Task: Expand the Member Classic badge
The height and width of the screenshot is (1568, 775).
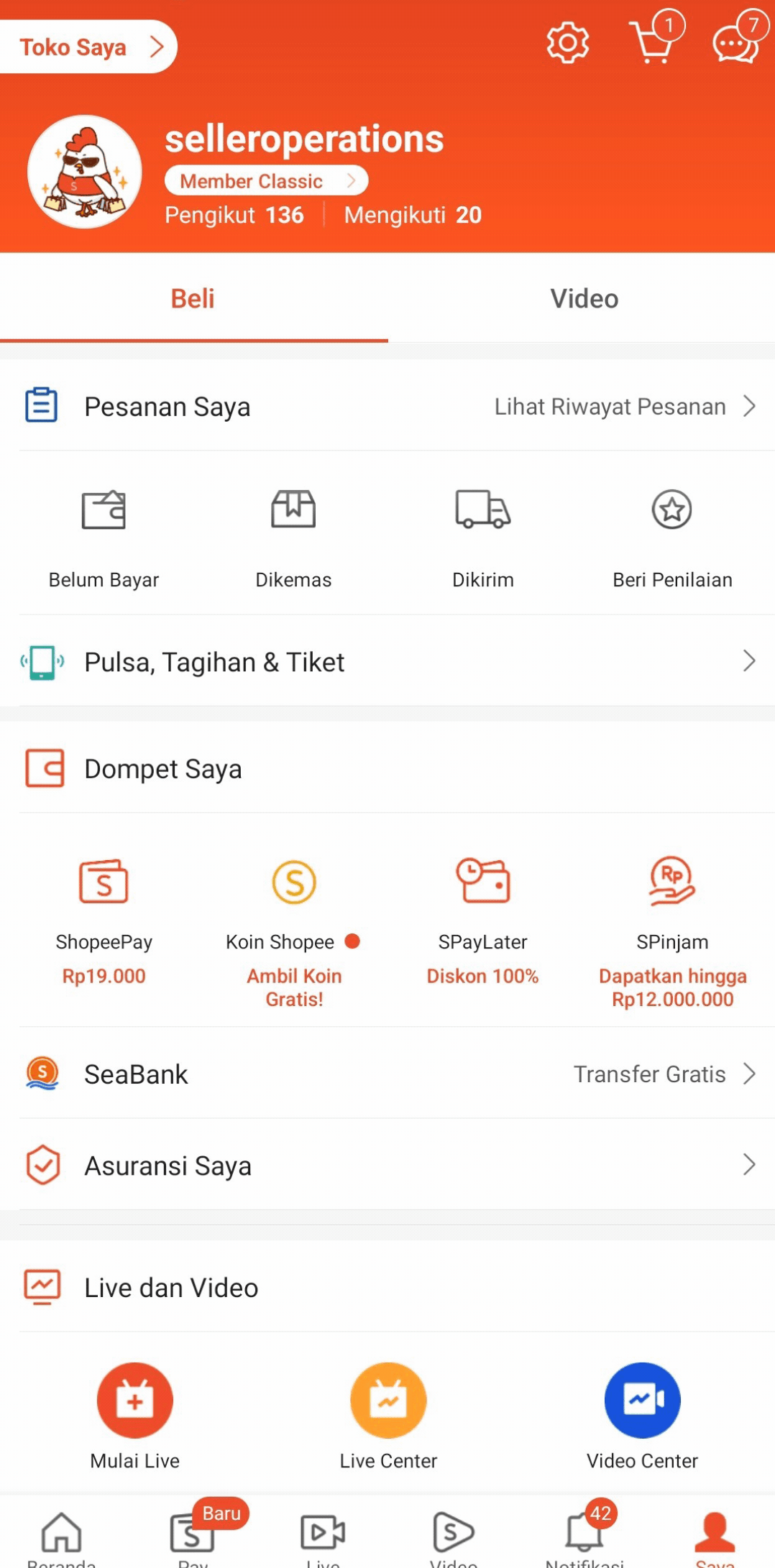Action: pos(265,180)
